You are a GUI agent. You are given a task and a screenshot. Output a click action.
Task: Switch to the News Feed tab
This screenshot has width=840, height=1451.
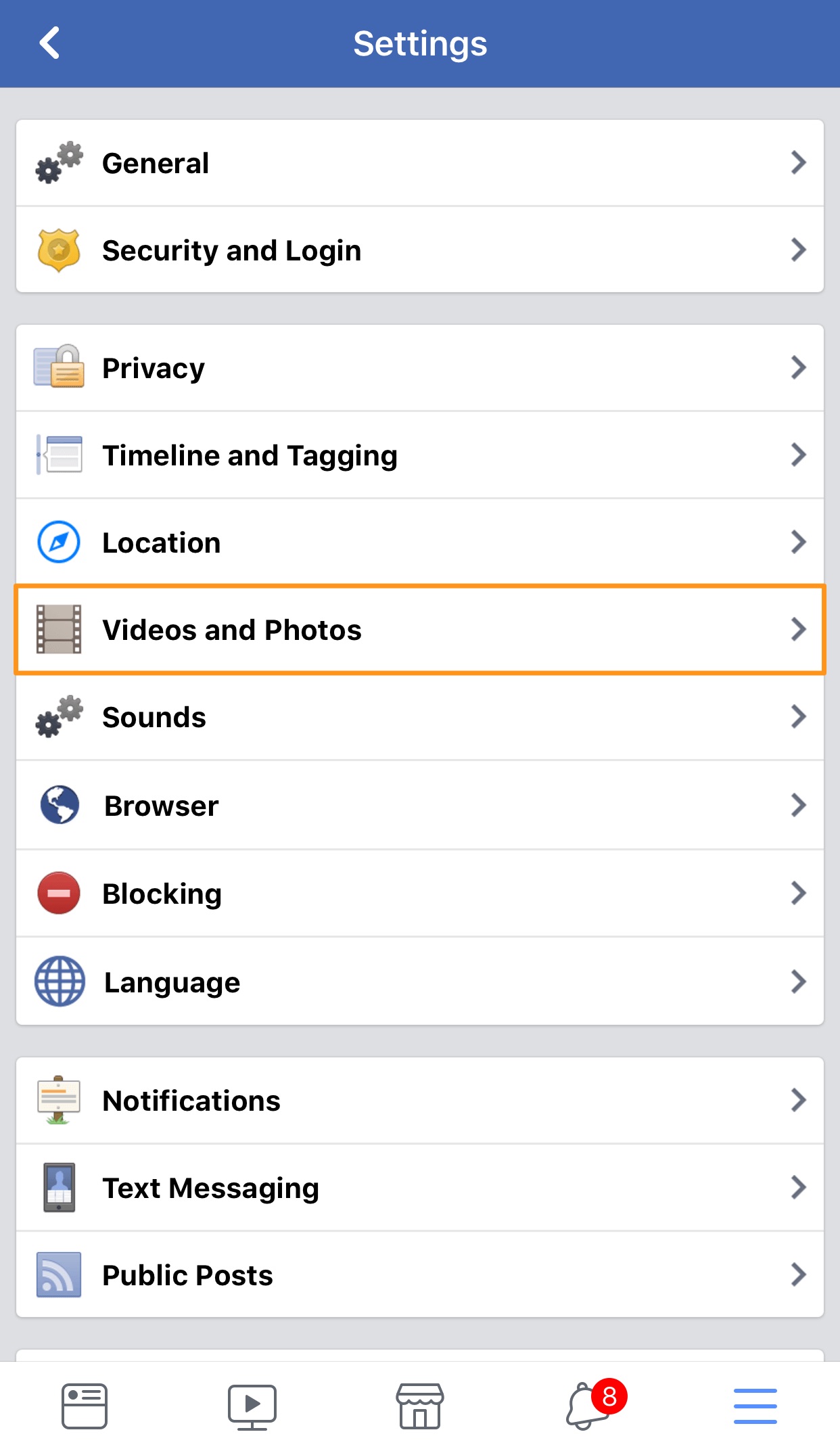tap(84, 1406)
